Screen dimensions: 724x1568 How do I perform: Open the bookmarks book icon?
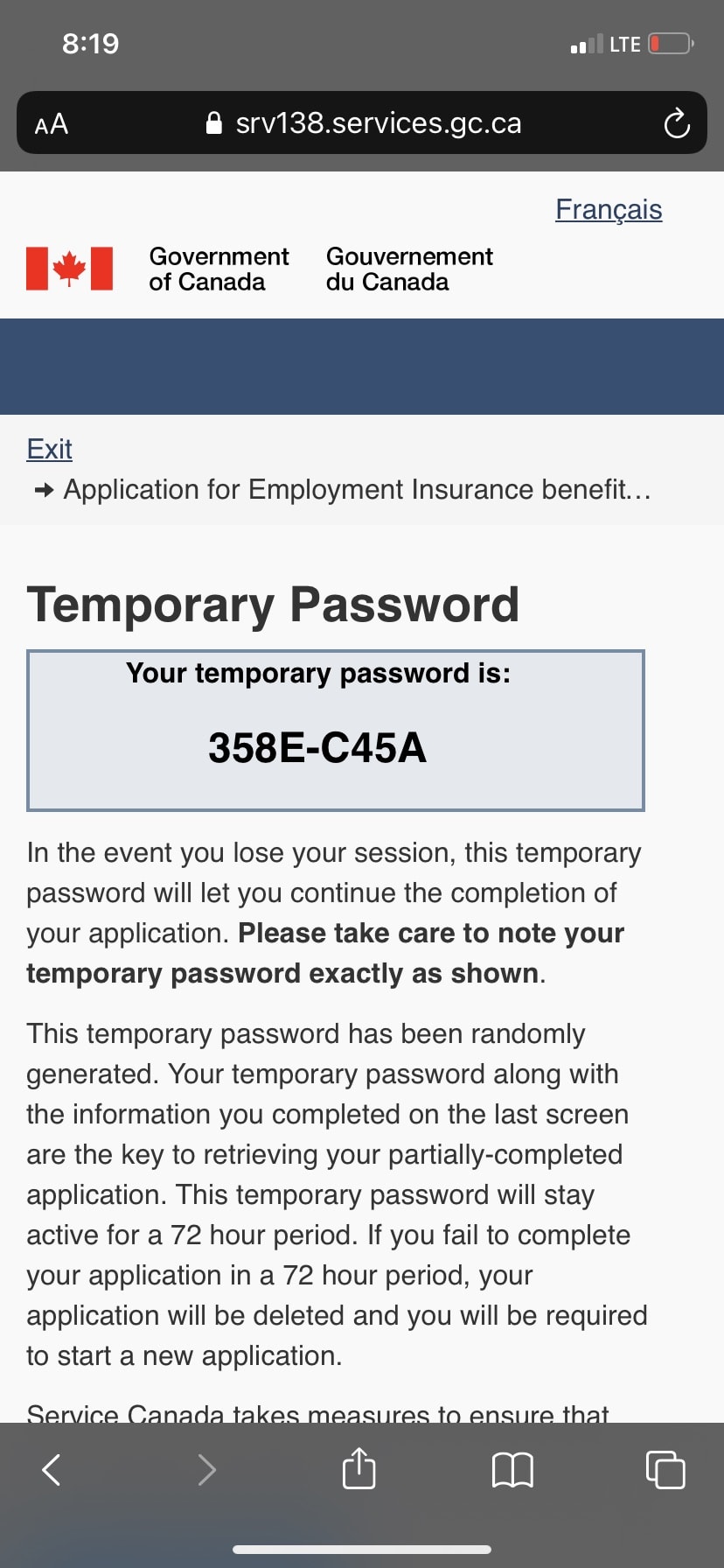512,1470
